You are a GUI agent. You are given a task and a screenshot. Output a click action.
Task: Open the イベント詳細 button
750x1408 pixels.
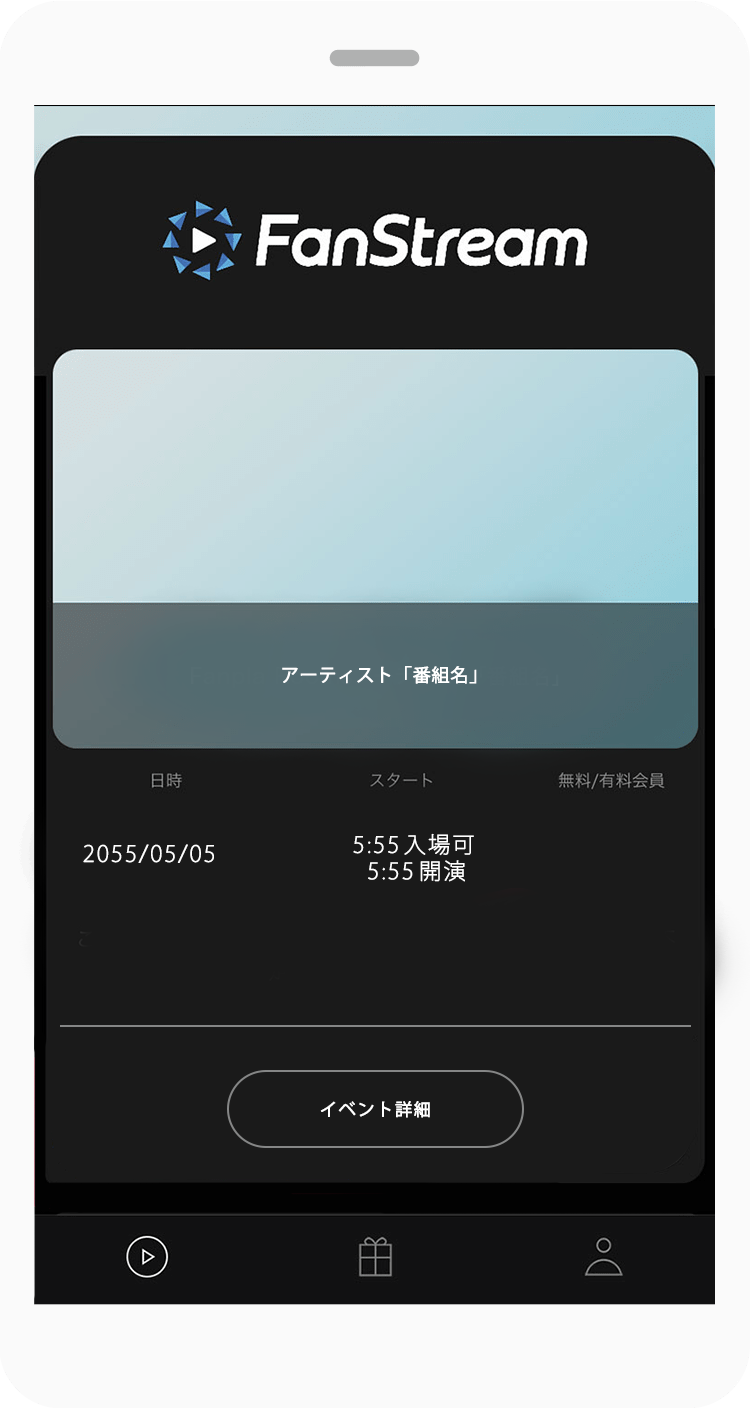coord(375,1108)
